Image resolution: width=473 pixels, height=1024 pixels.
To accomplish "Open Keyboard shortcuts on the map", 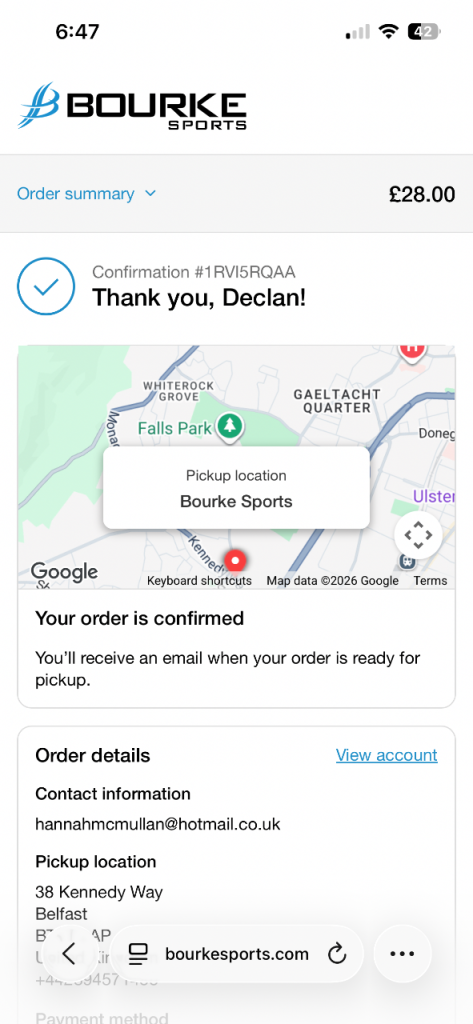I will [199, 581].
